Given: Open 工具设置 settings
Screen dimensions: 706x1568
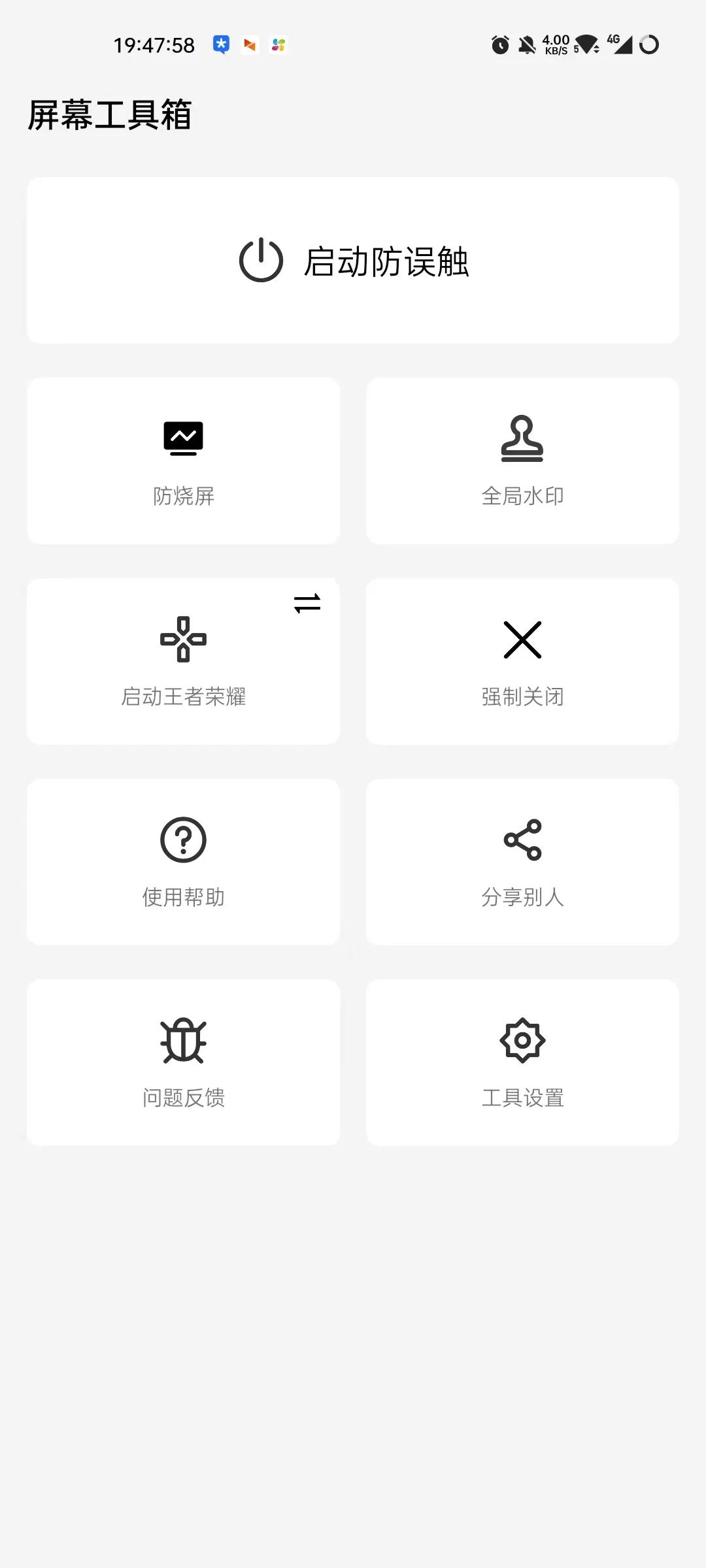Looking at the screenshot, I should (522, 1062).
